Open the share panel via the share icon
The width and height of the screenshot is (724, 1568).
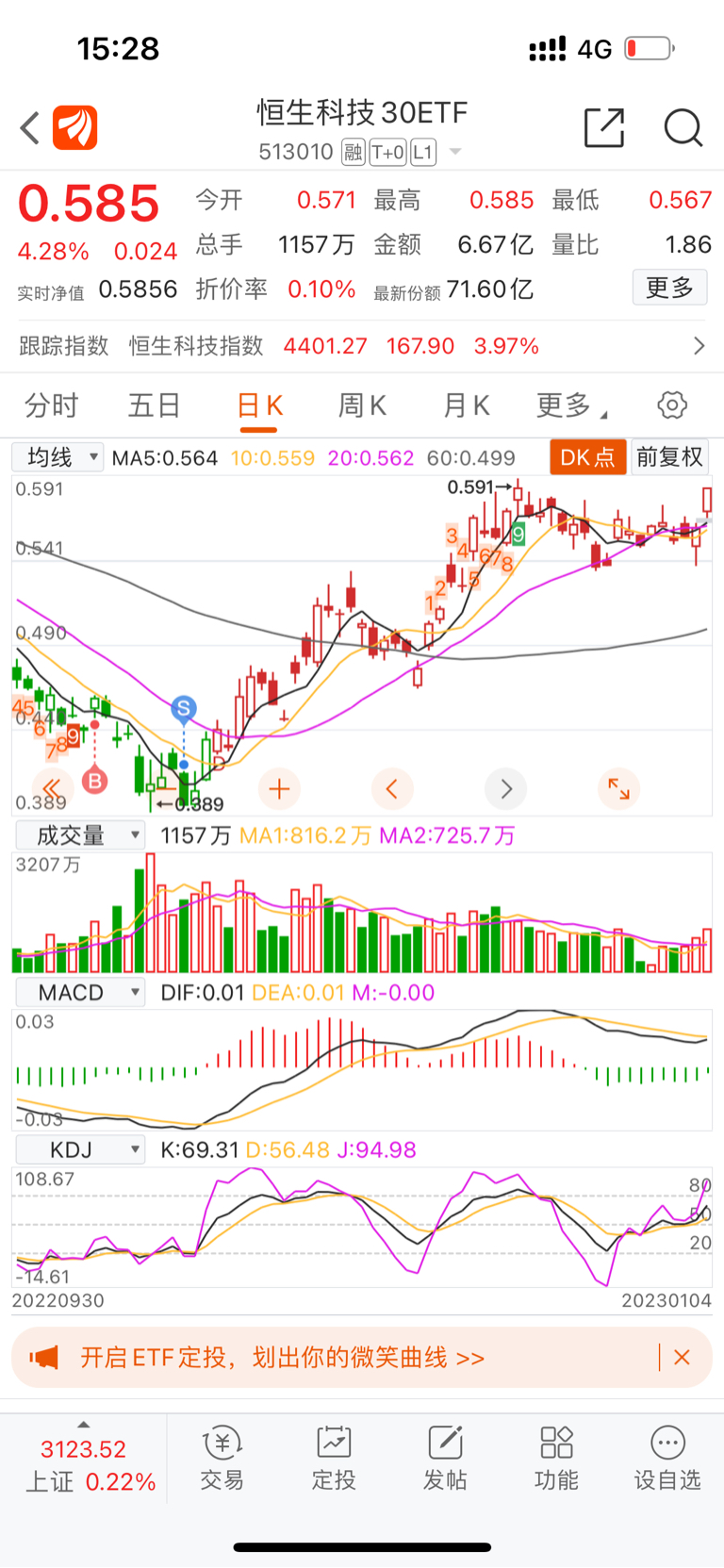(604, 127)
